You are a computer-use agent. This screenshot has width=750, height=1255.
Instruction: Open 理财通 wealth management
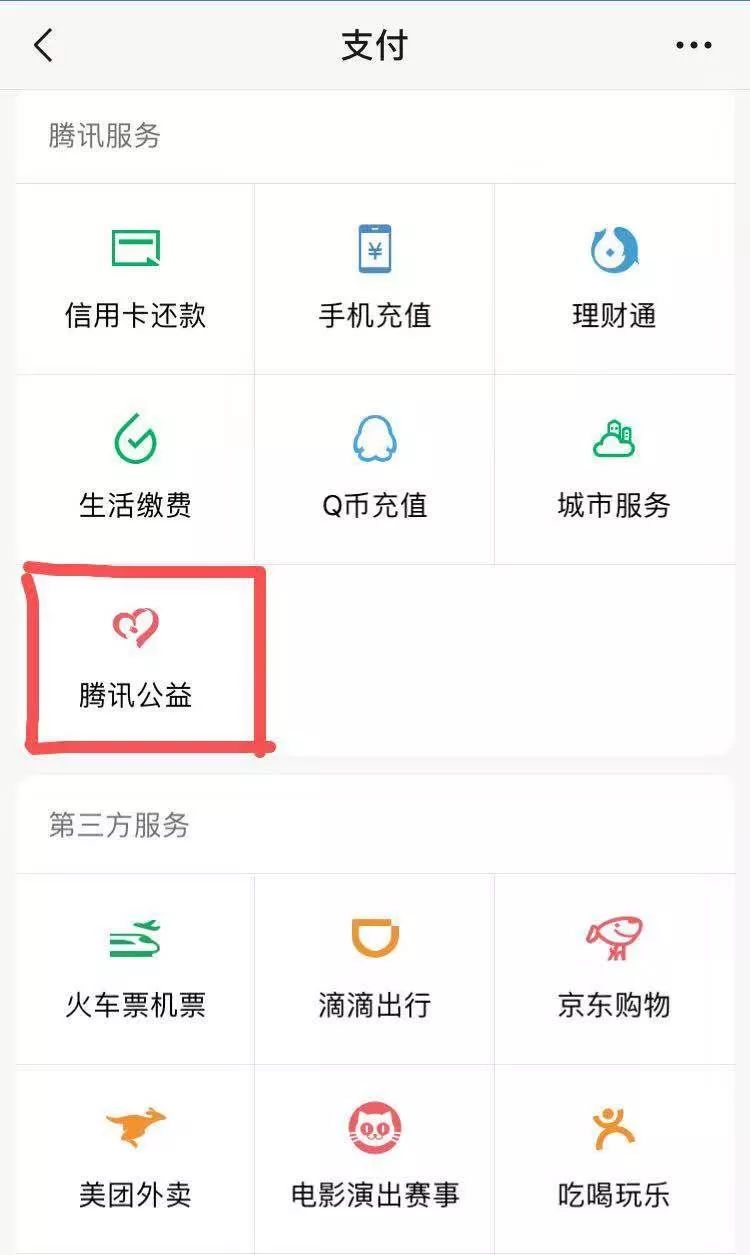[x=613, y=278]
